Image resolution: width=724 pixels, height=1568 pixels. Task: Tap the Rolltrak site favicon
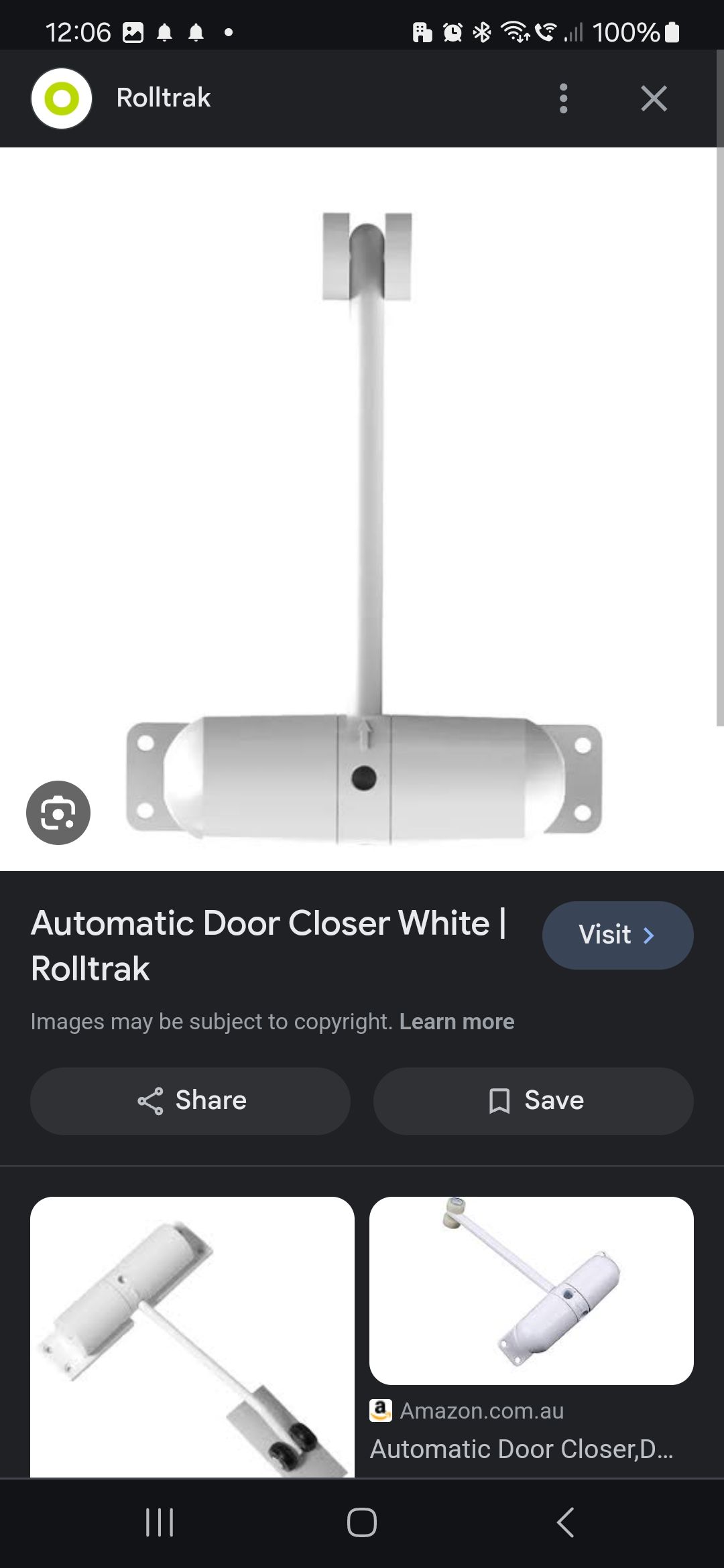(62, 98)
